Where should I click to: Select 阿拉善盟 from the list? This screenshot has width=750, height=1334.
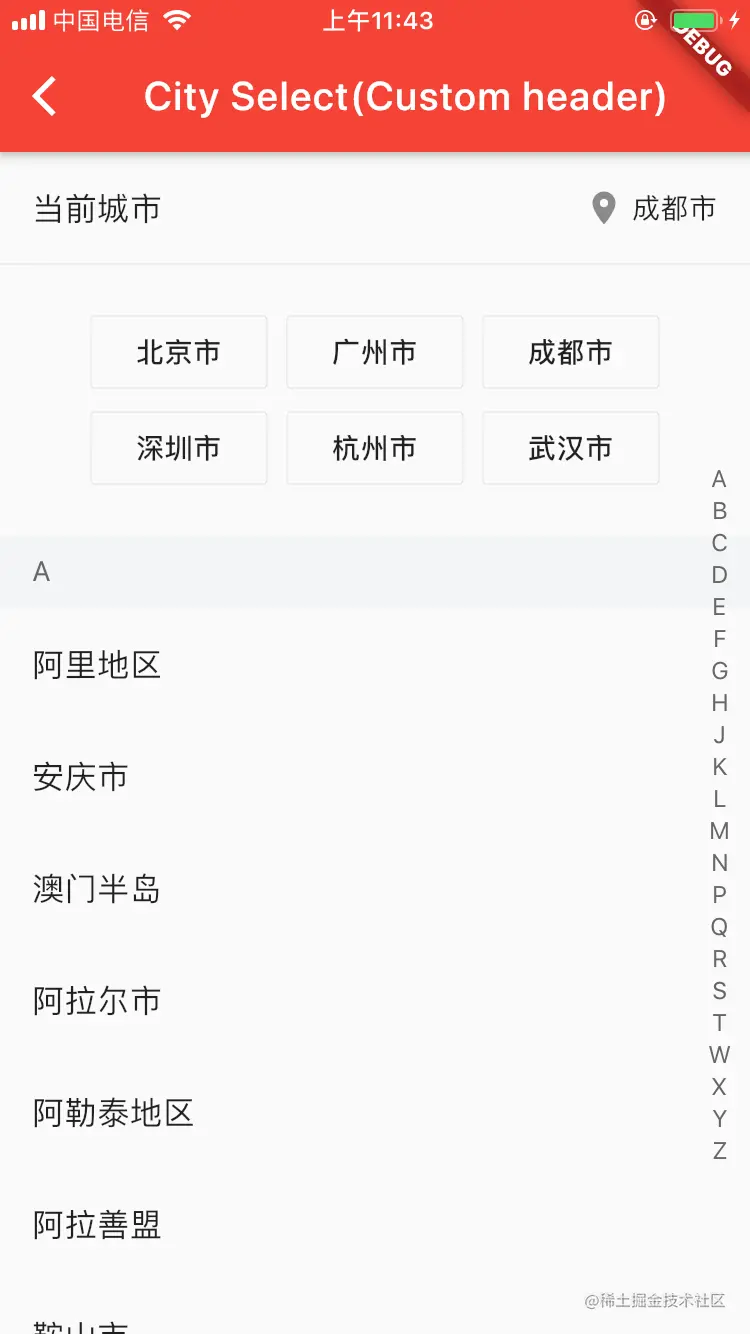click(x=97, y=1225)
